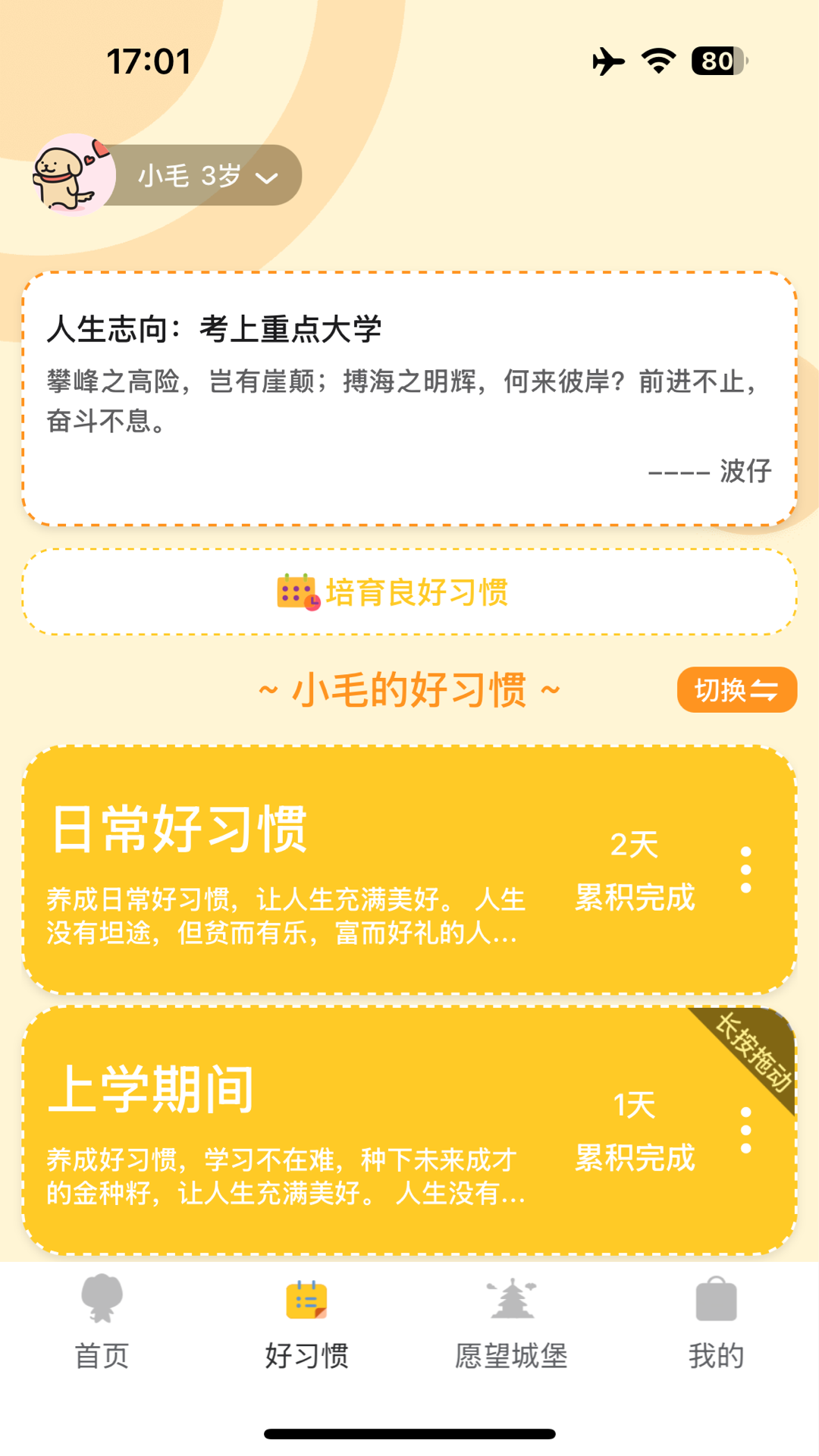Tap the 首页 person silhouette icon
The image size is (819, 1456).
point(104,1300)
